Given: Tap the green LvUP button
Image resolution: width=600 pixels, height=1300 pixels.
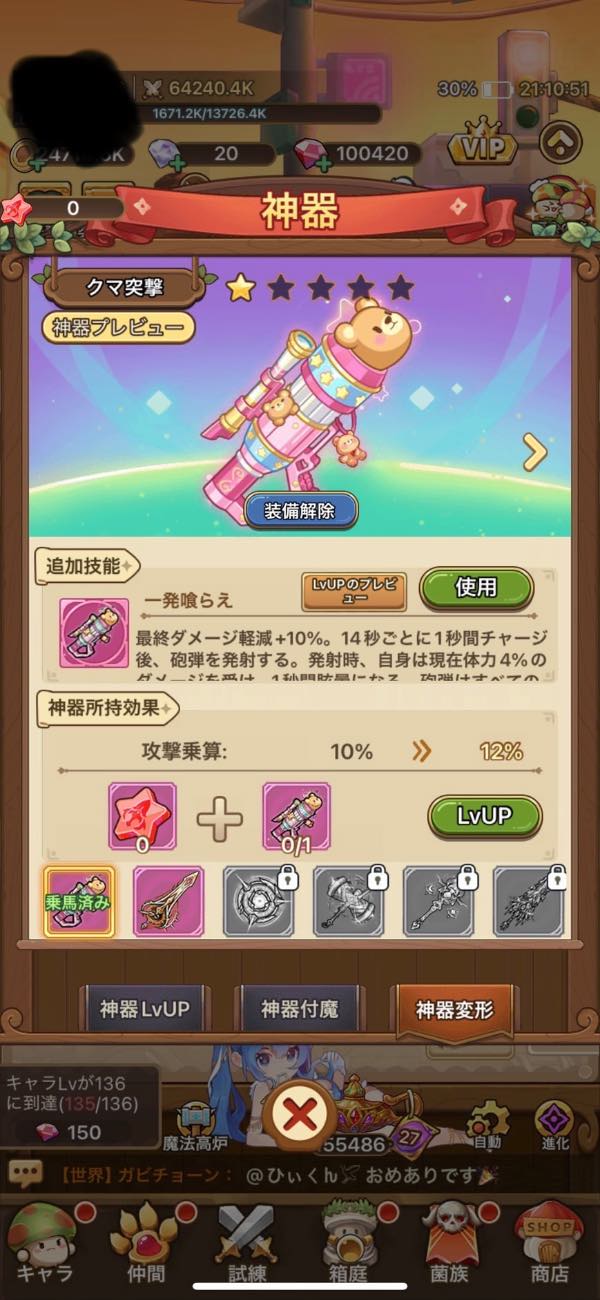Looking at the screenshot, I should (x=484, y=815).
